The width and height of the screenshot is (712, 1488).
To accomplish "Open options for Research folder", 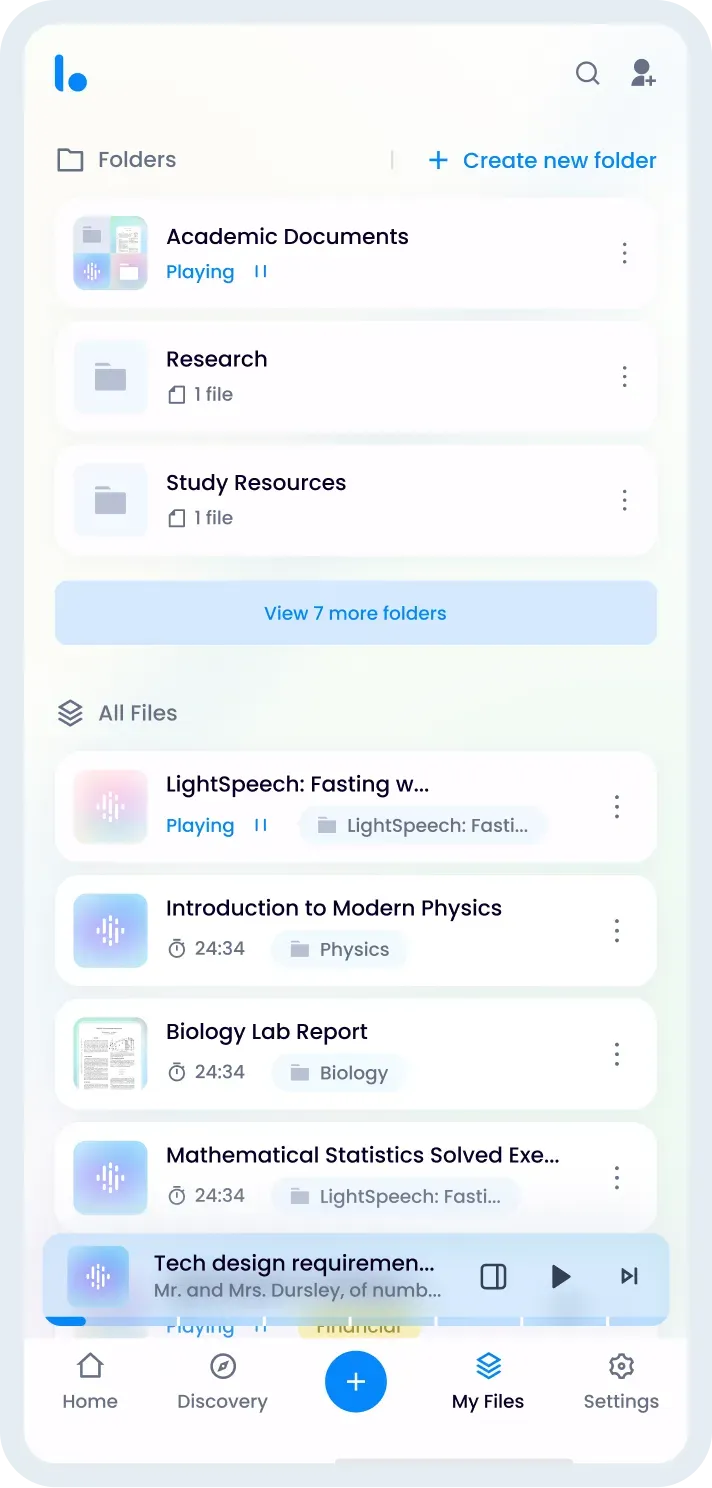I will (x=624, y=377).
